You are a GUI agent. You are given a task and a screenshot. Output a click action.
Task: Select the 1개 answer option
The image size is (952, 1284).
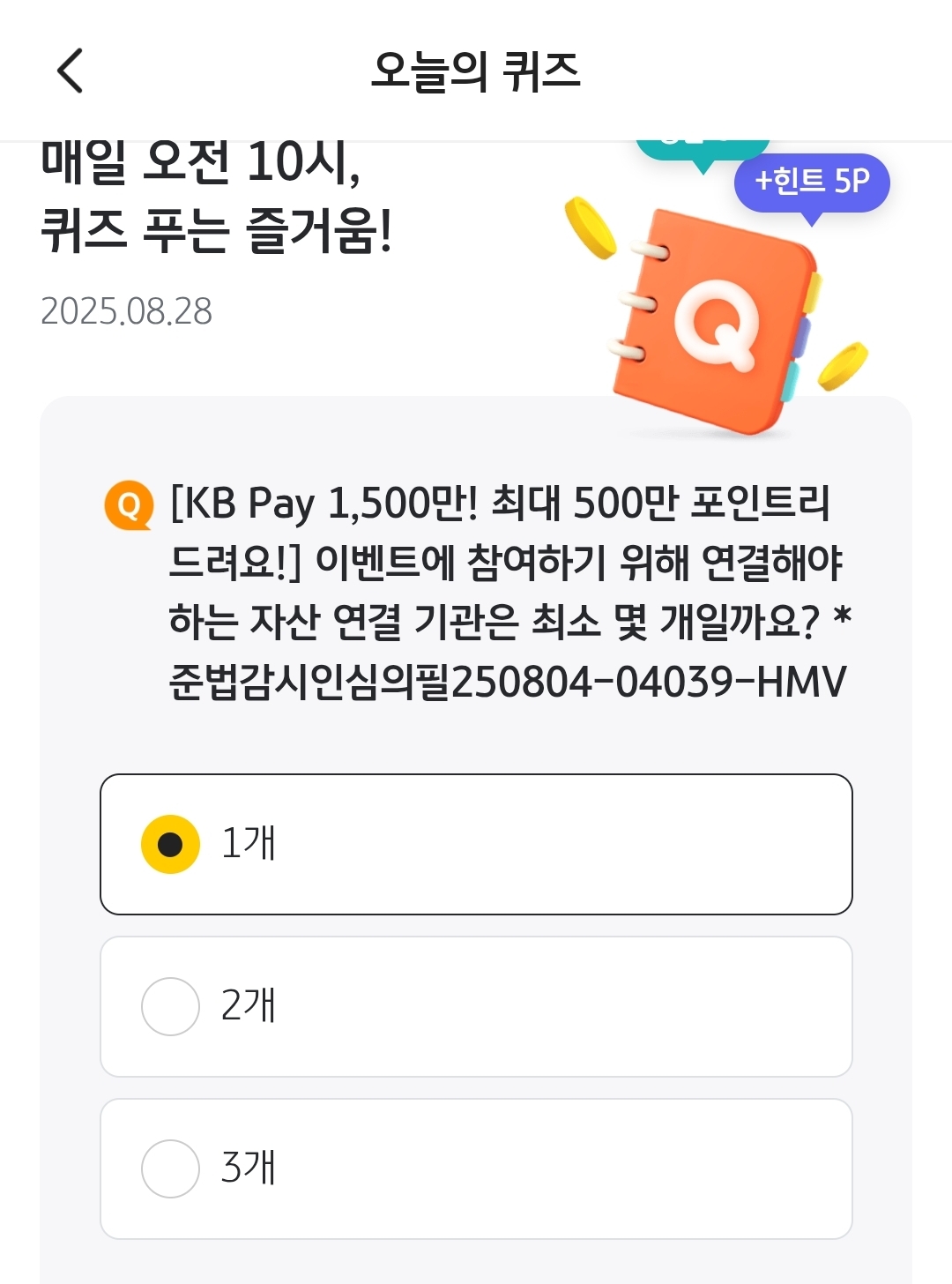coord(476,844)
